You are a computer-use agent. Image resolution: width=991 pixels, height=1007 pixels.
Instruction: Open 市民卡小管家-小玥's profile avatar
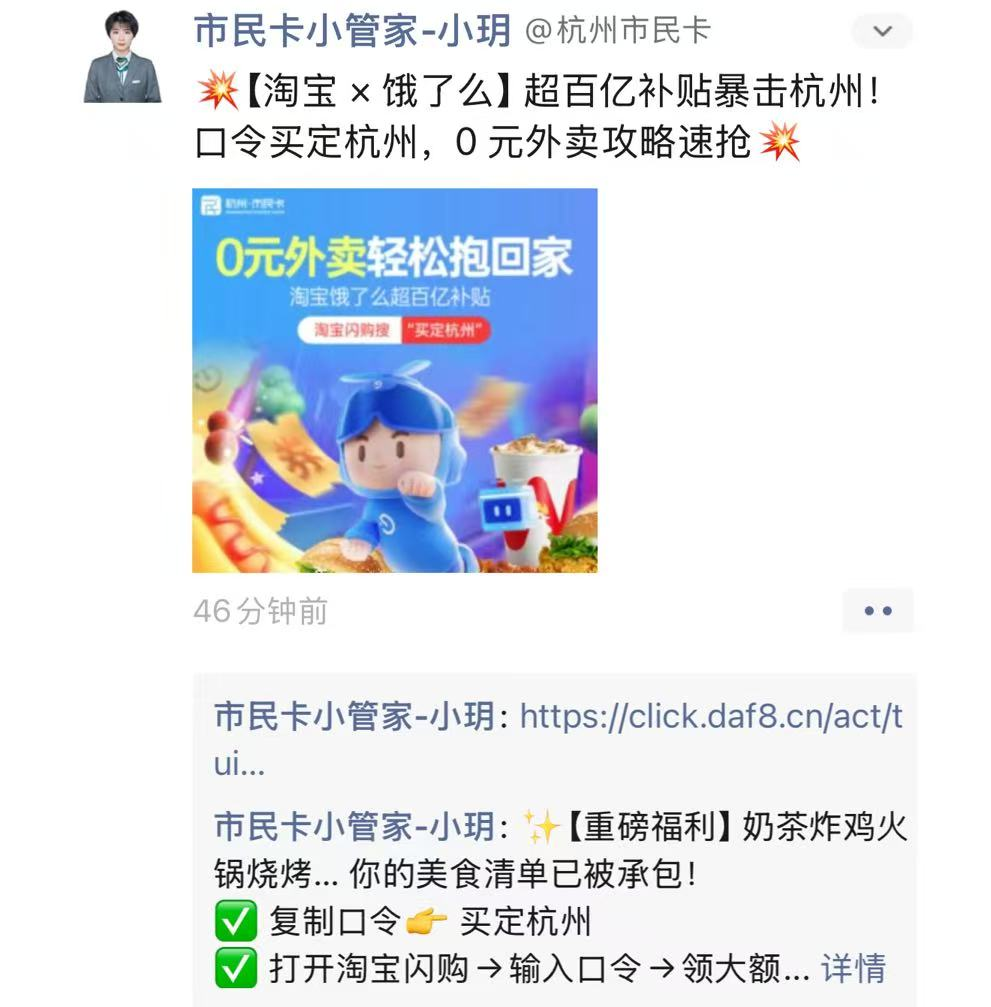[x=122, y=57]
